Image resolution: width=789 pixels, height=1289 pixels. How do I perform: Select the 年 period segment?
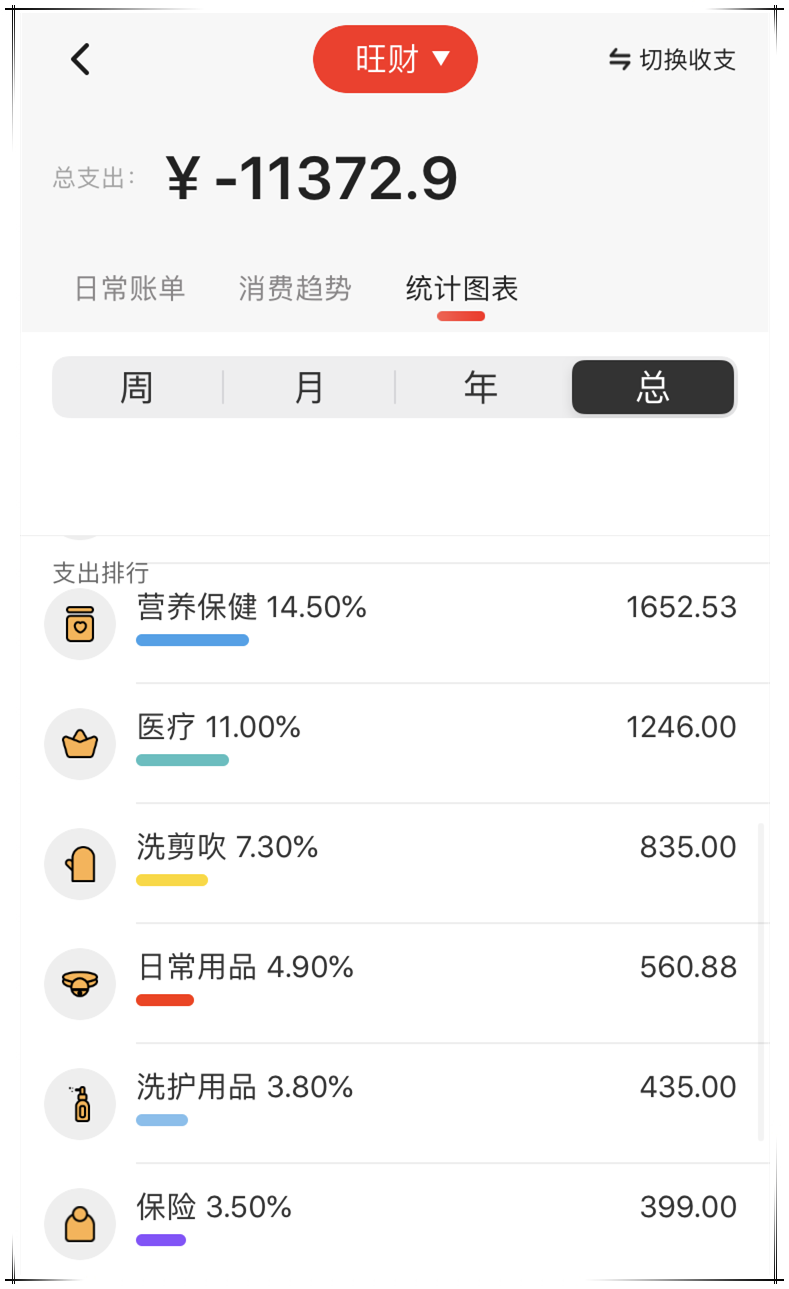pyautogui.click(x=481, y=387)
